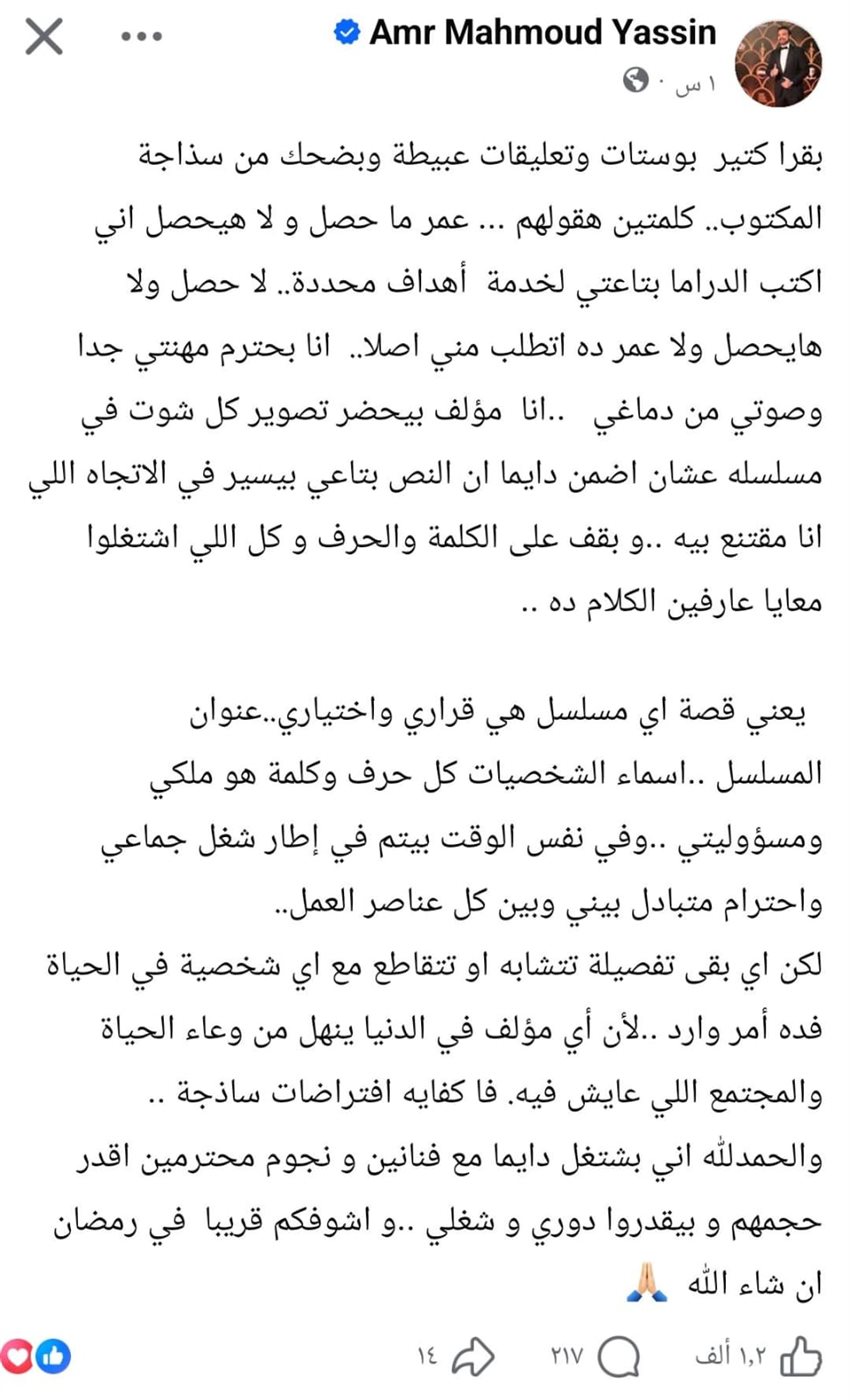The image size is (850, 1400).
Task: Share this post
Action: coord(473,1356)
